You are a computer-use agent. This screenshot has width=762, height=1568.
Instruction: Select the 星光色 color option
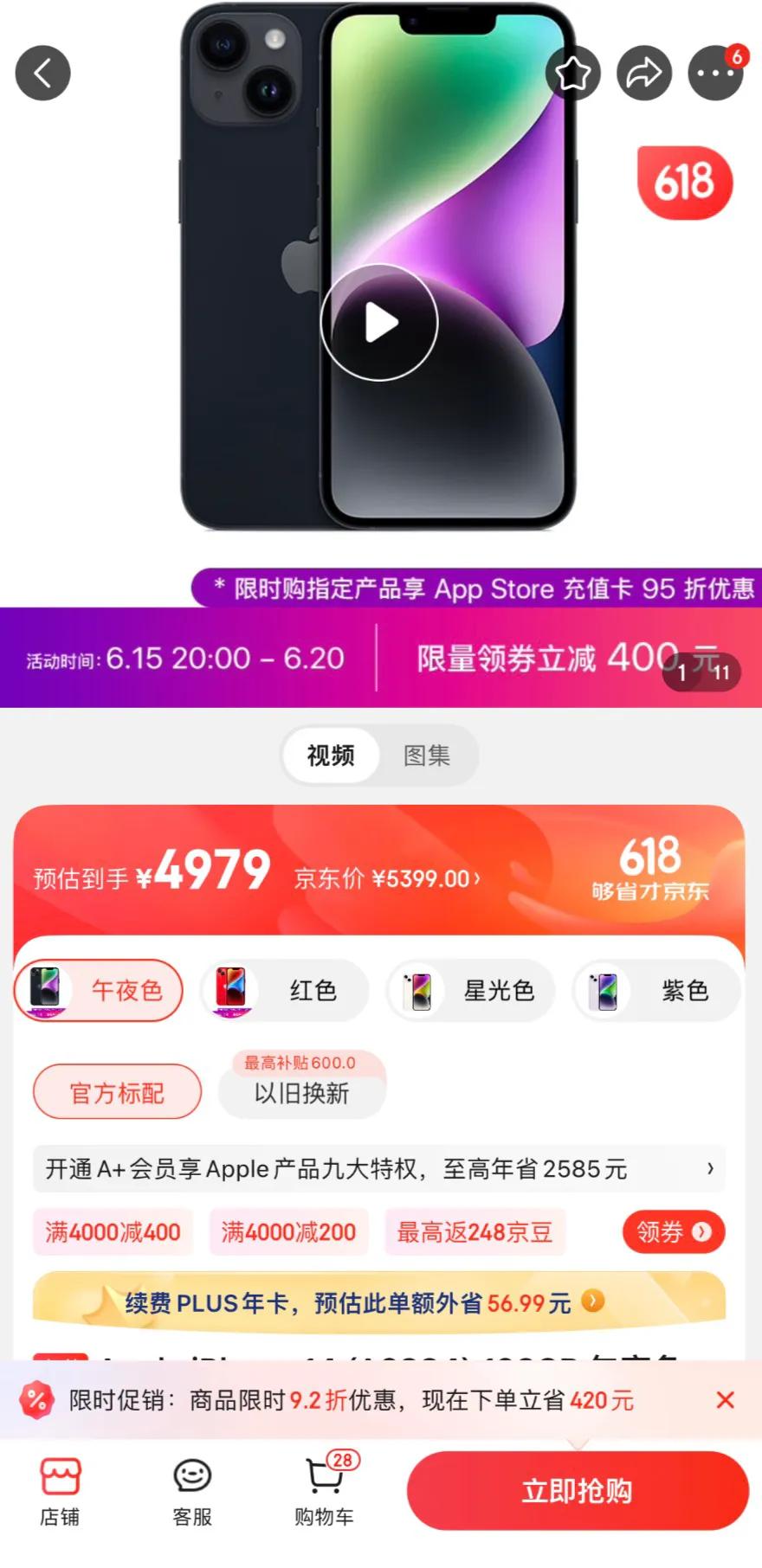pos(470,992)
